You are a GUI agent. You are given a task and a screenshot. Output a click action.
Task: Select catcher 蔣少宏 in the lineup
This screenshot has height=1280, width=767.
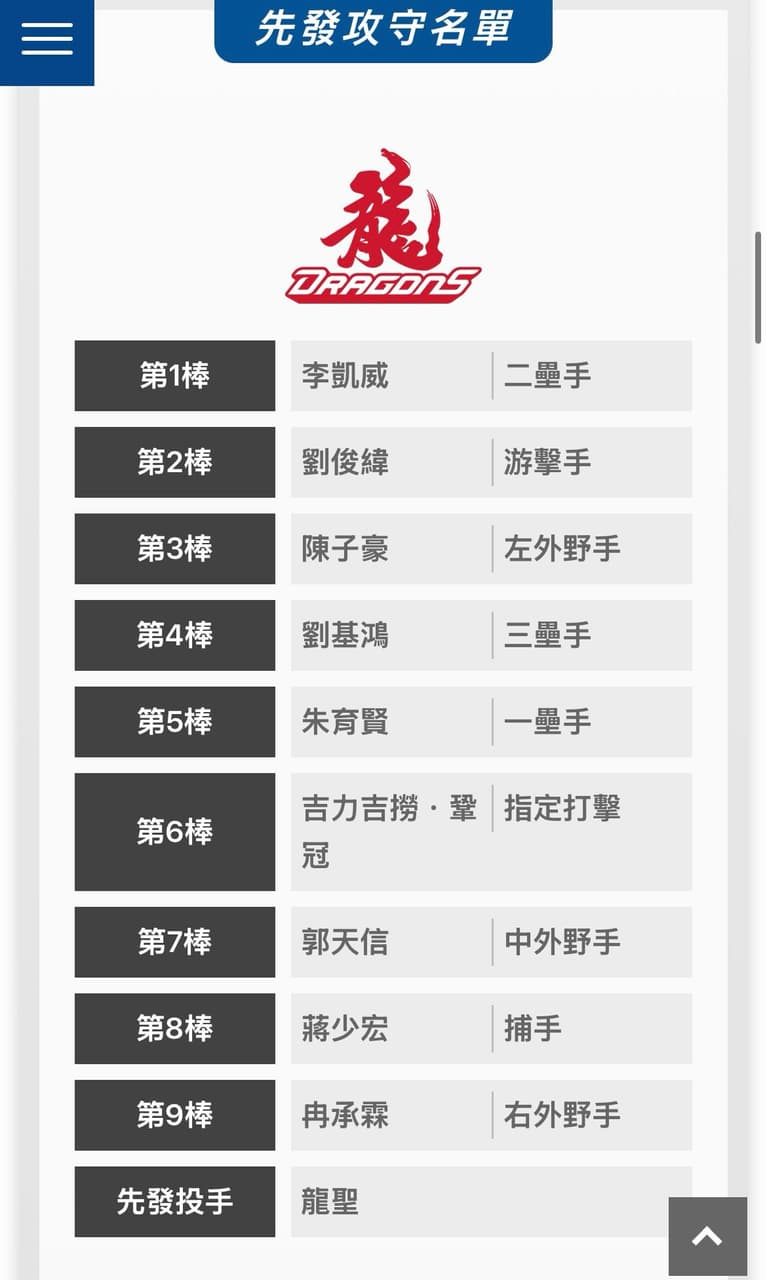click(344, 1029)
